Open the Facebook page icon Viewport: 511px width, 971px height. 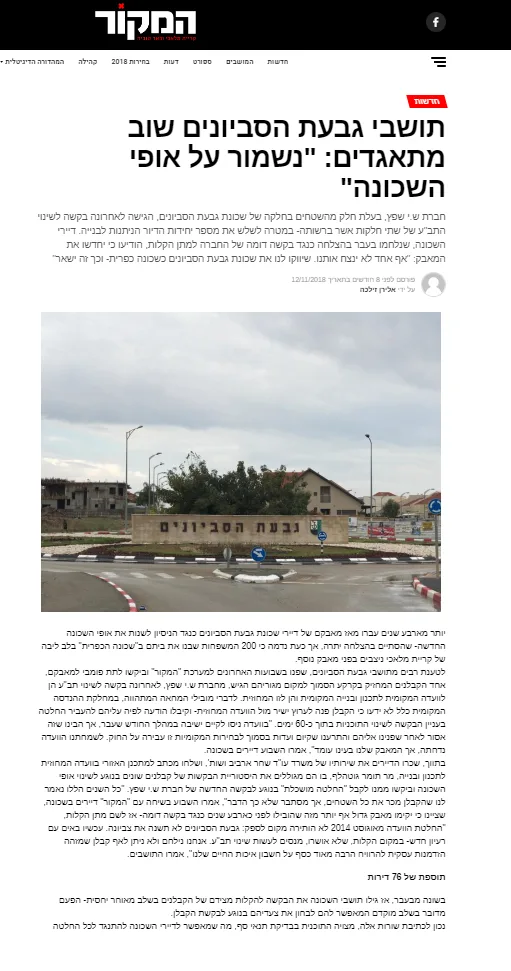coord(435,22)
